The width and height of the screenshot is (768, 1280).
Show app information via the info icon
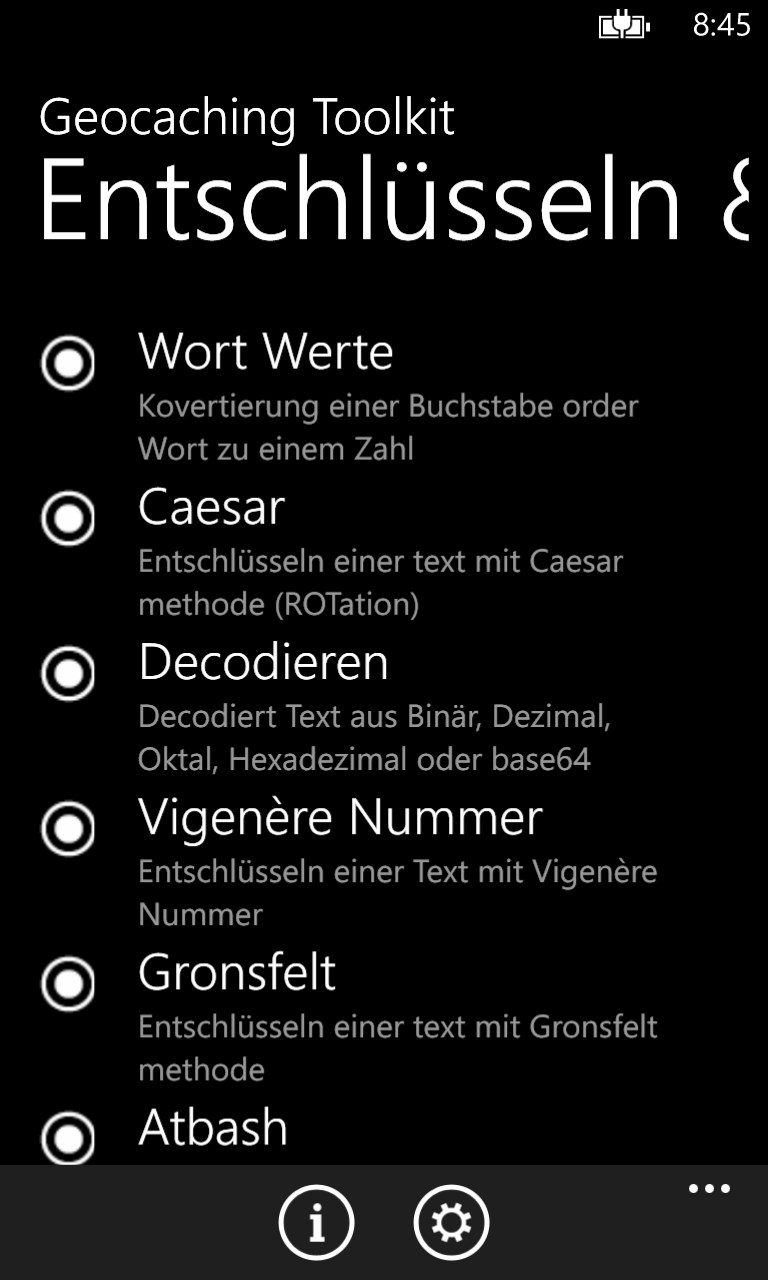pyautogui.click(x=316, y=1222)
